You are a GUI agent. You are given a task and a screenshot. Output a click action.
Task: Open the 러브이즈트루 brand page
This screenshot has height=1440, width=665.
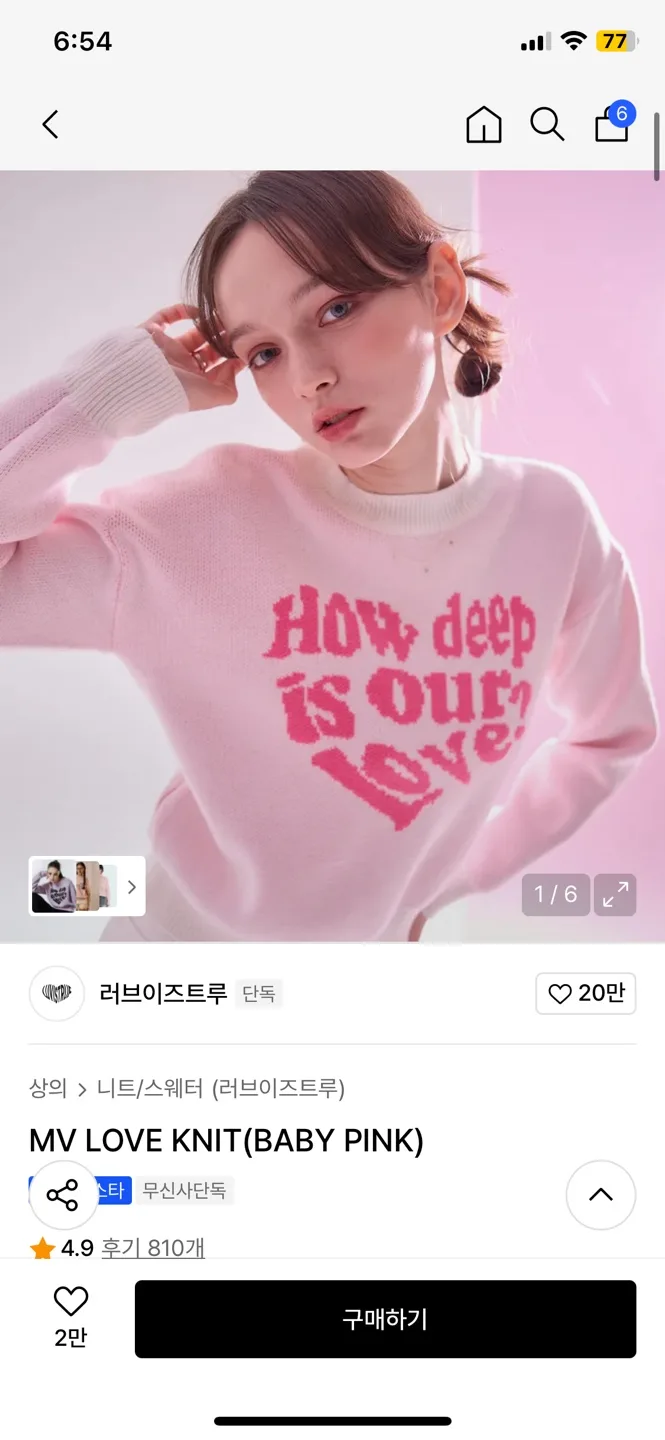(x=163, y=993)
